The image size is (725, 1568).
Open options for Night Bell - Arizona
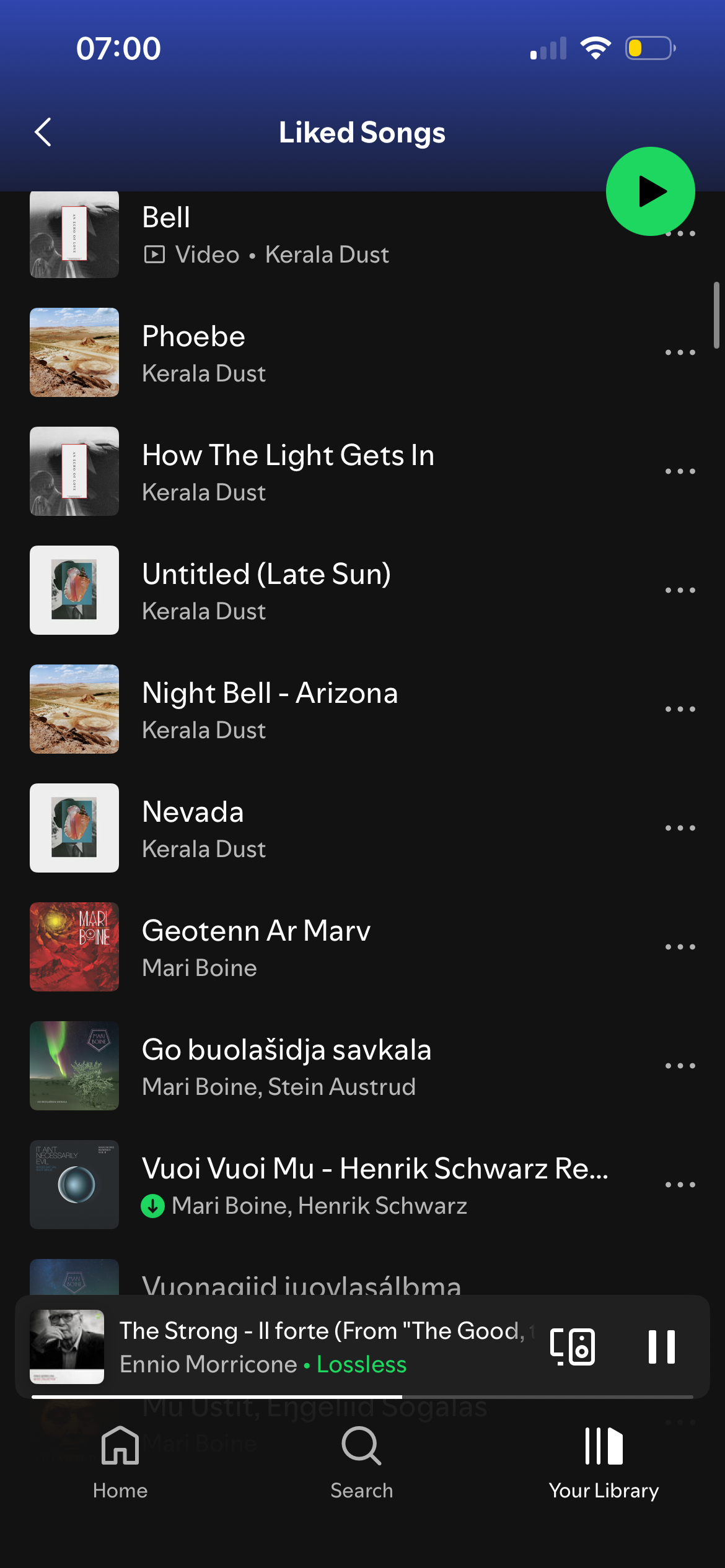[680, 710]
